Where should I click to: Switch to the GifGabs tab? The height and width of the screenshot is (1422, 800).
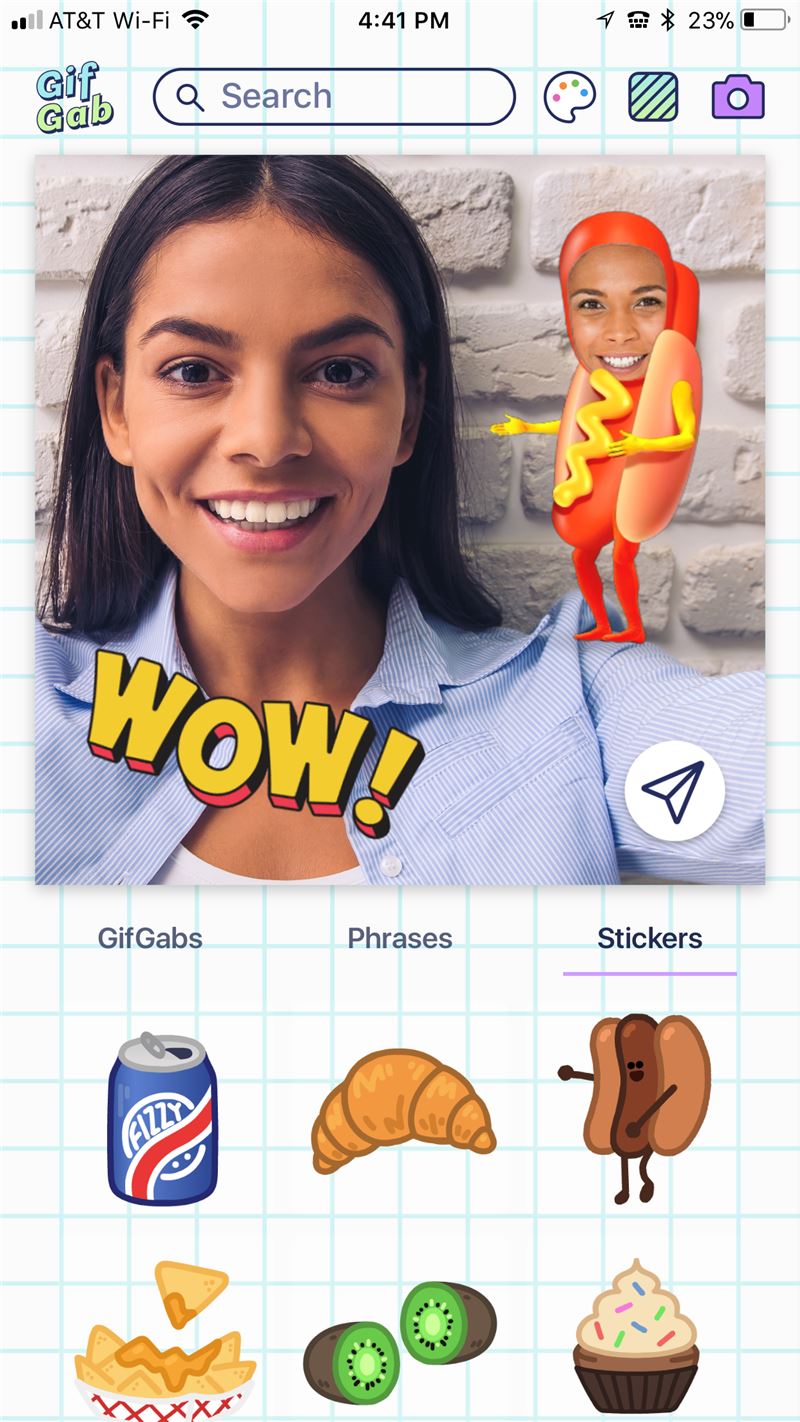[150, 939]
